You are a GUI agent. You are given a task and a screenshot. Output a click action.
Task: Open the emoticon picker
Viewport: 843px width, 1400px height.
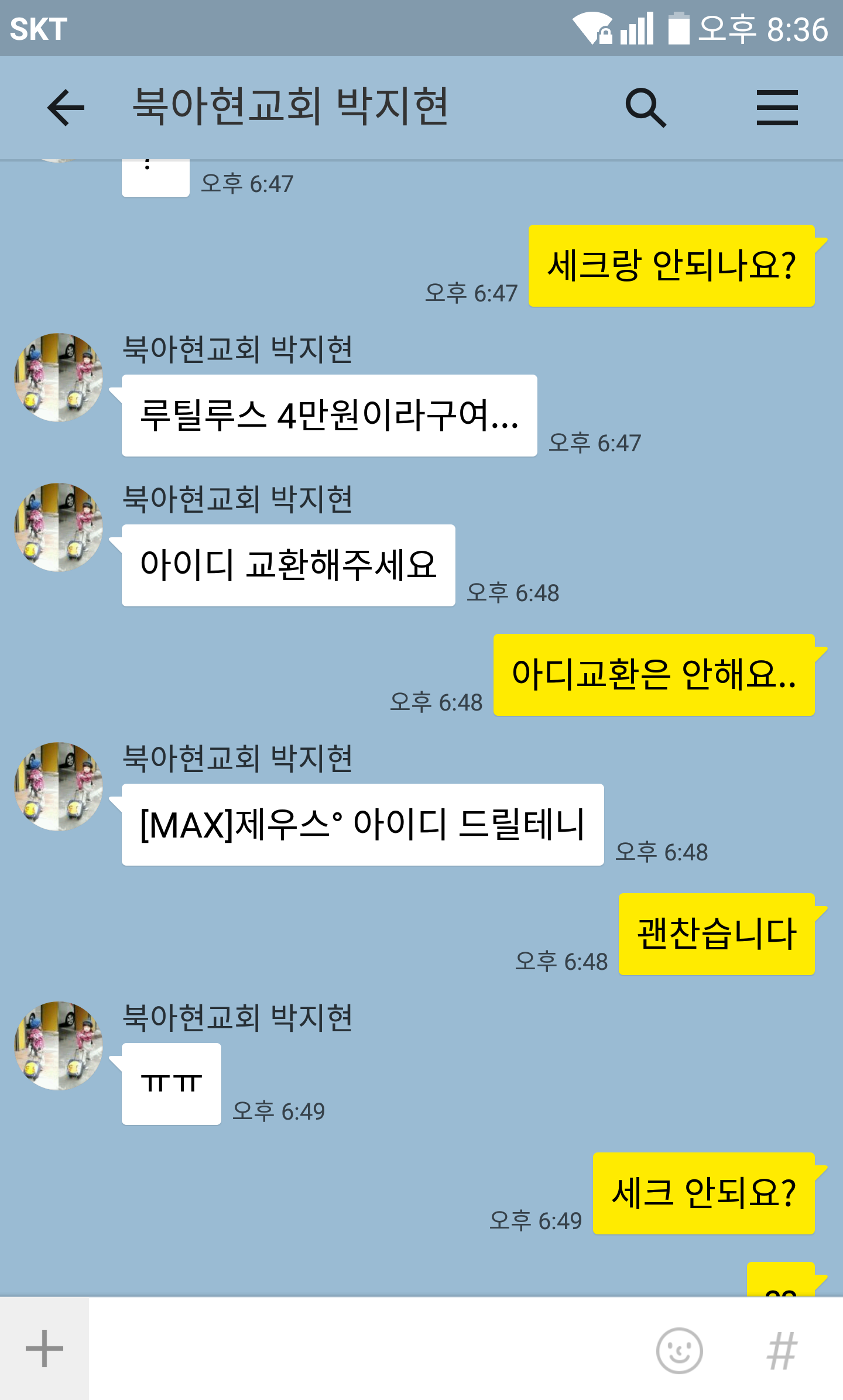(x=679, y=1350)
